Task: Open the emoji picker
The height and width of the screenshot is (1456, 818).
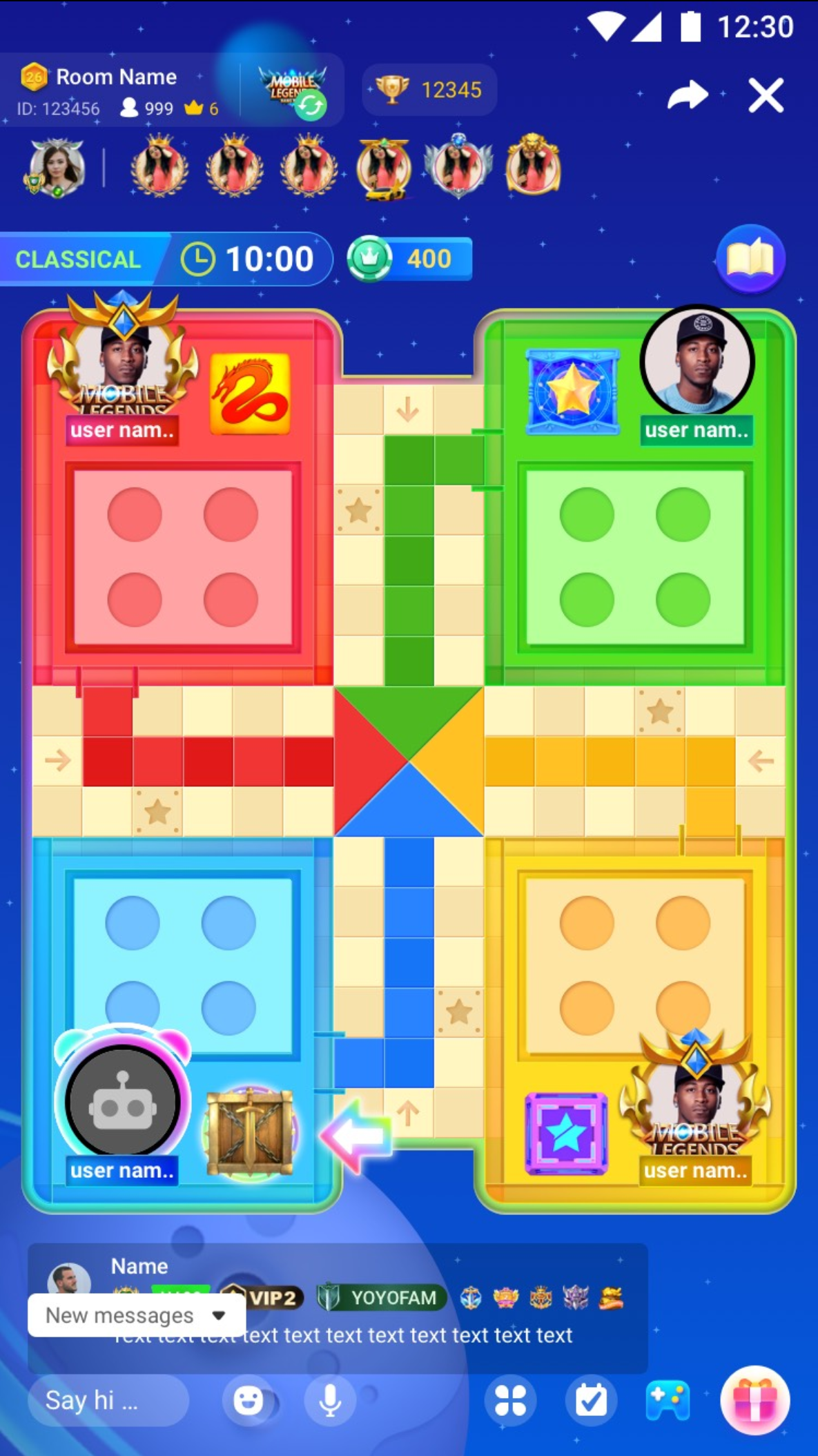Action: pos(248,1400)
